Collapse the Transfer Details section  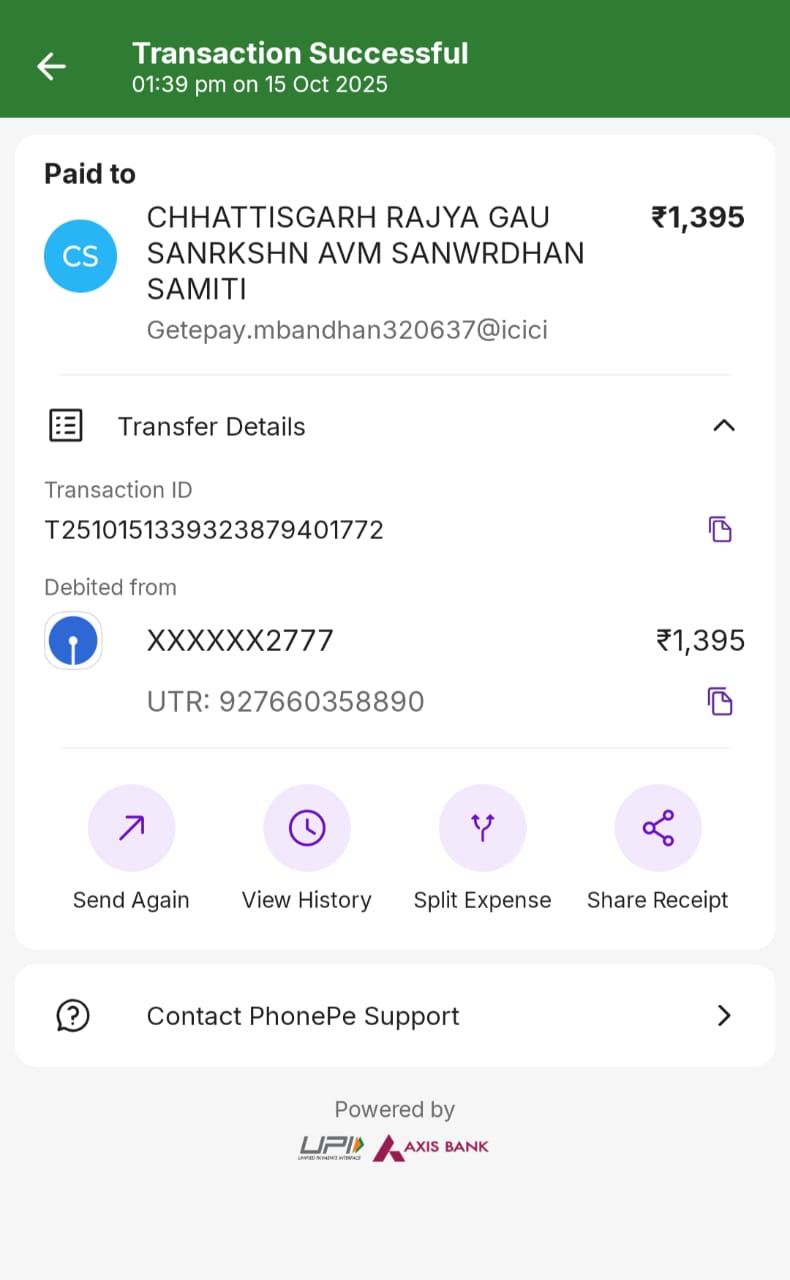pos(723,426)
